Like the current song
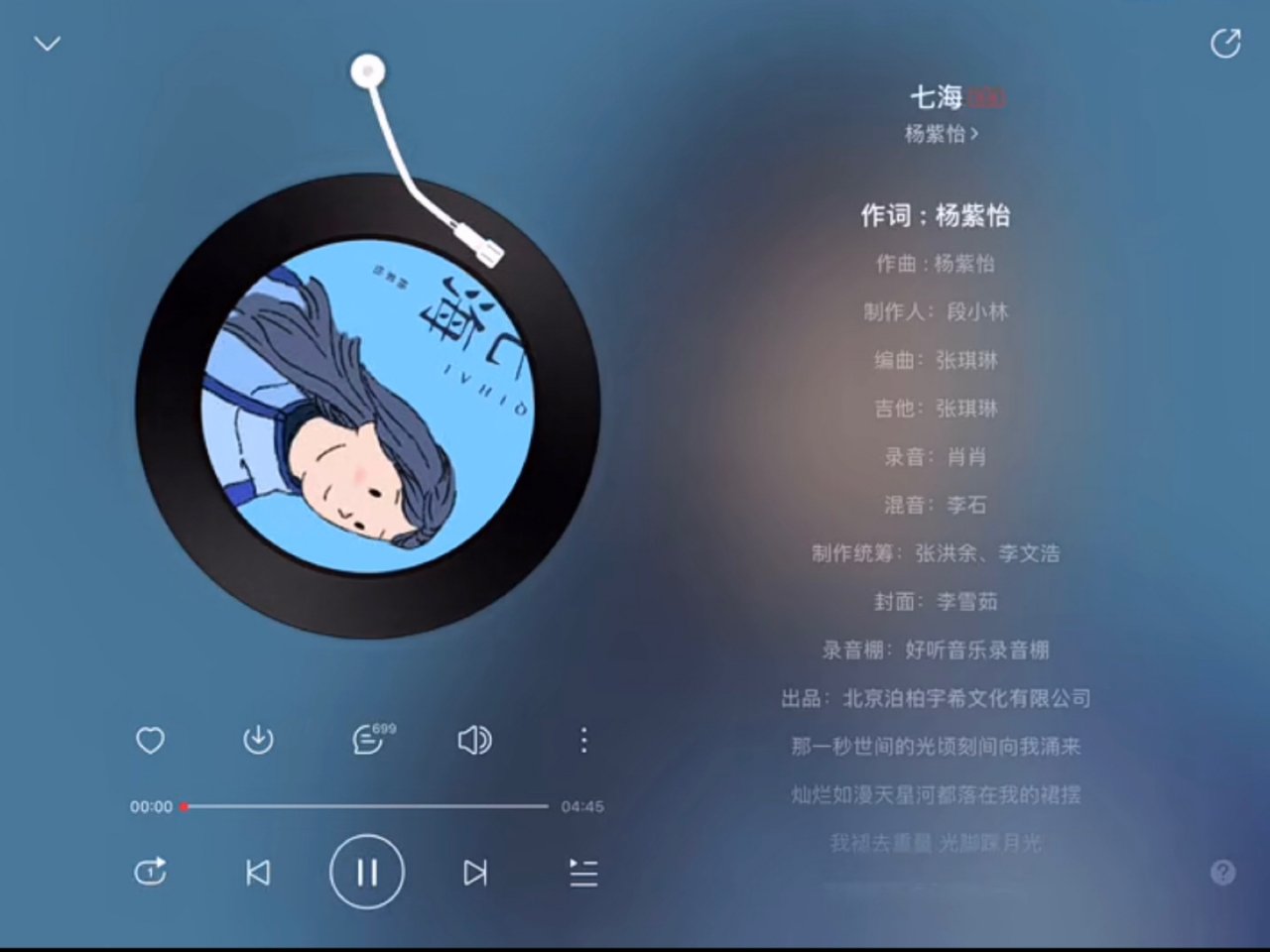Viewport: 1270px width, 952px height. 150,740
